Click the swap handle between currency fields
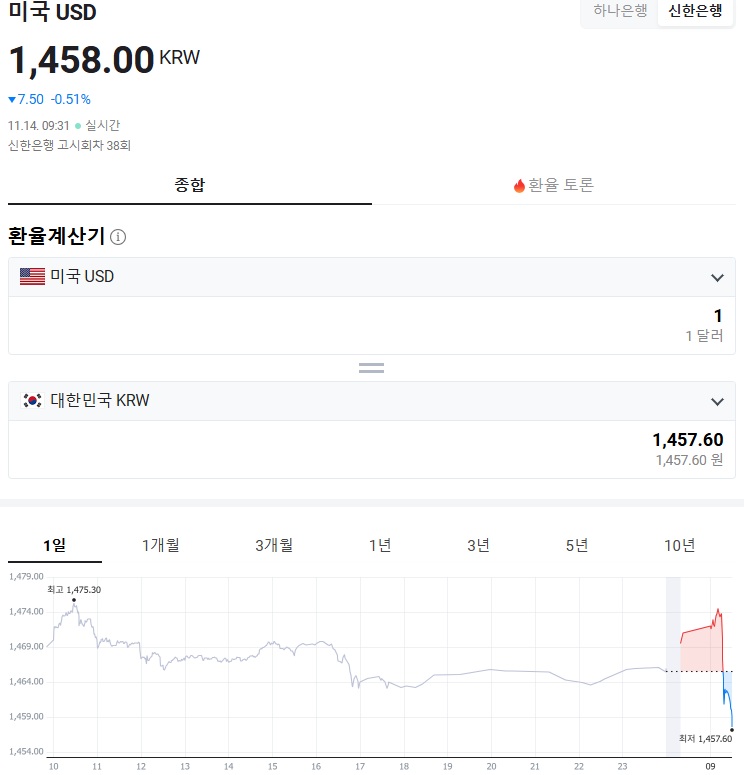This screenshot has width=744, height=775. pos(372,367)
